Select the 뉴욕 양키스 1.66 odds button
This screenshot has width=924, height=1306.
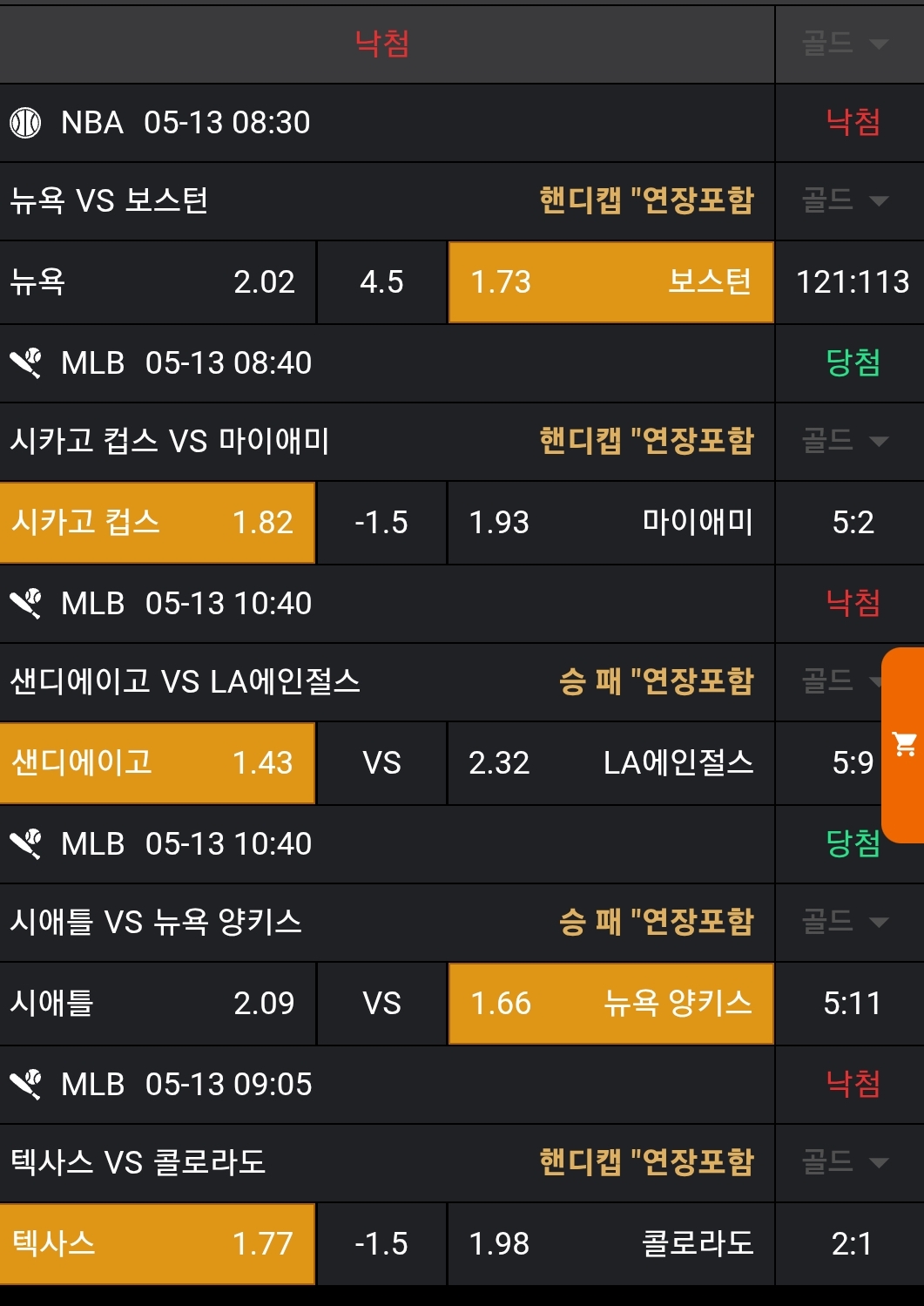610,1004
